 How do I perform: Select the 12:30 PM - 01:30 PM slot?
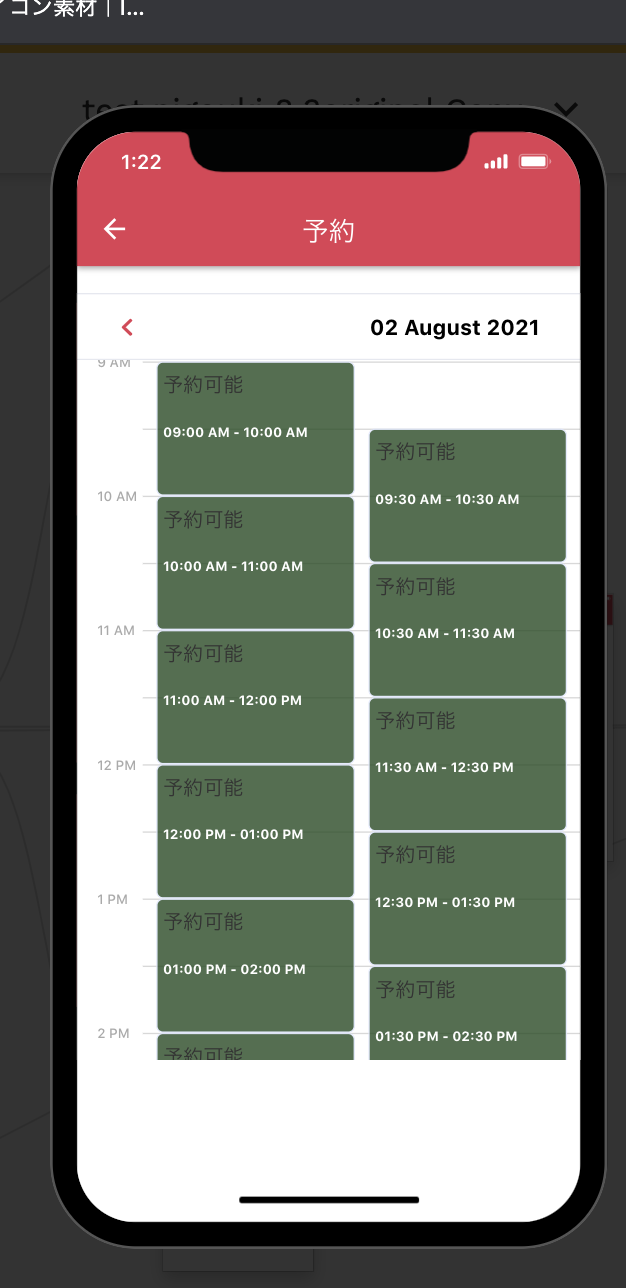(467, 898)
